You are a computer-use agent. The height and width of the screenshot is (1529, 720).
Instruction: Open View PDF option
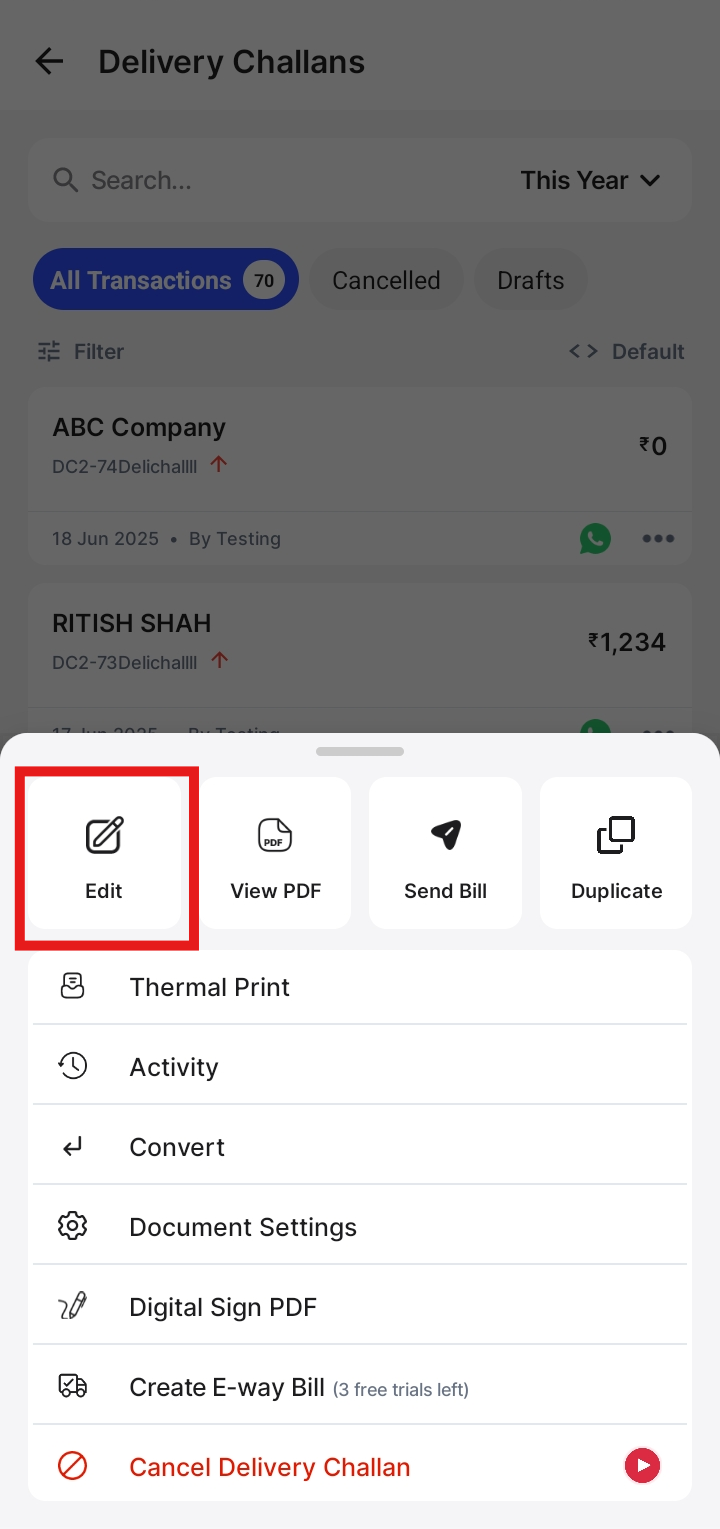[276, 853]
